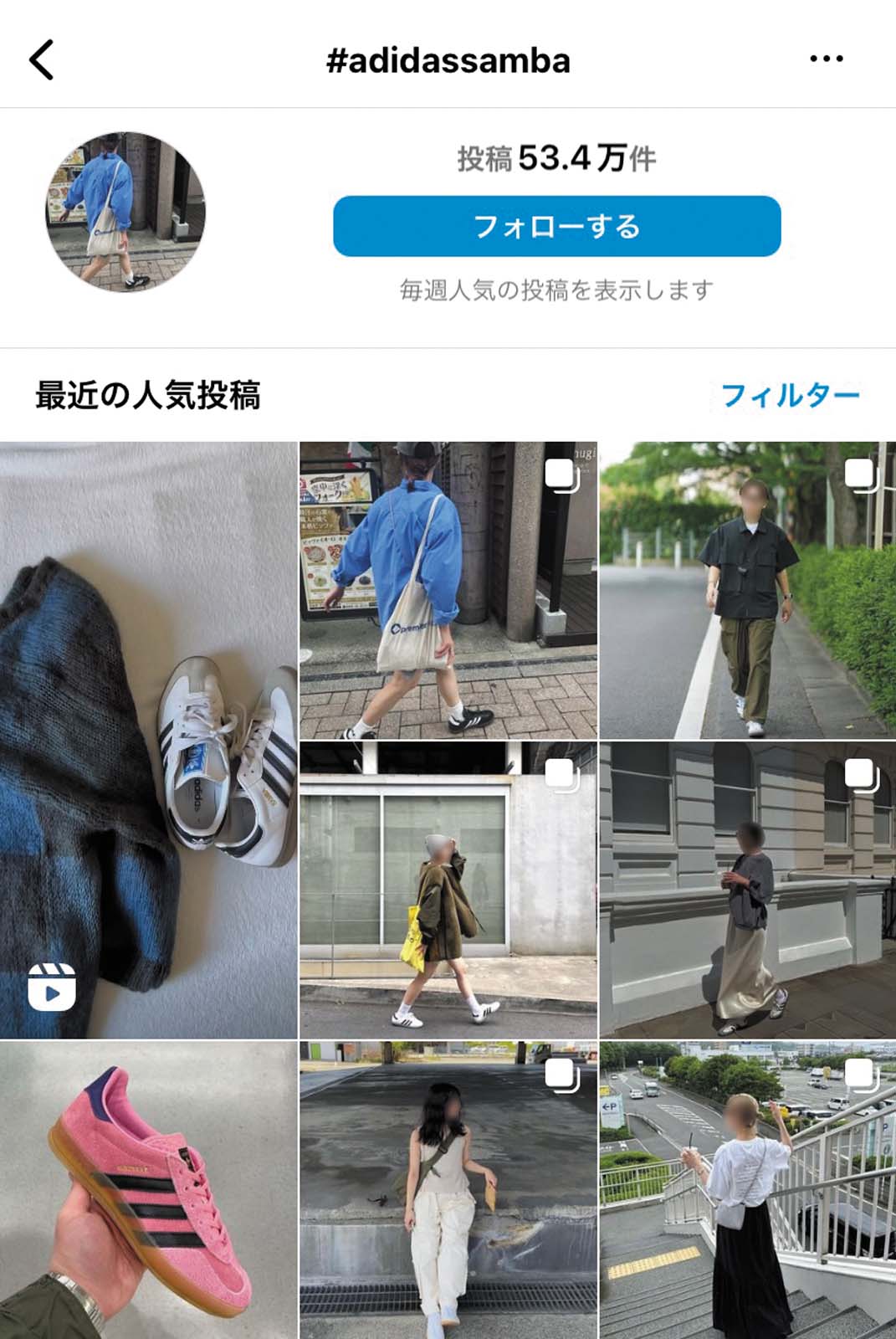Open the フィルター filter option

tap(789, 395)
